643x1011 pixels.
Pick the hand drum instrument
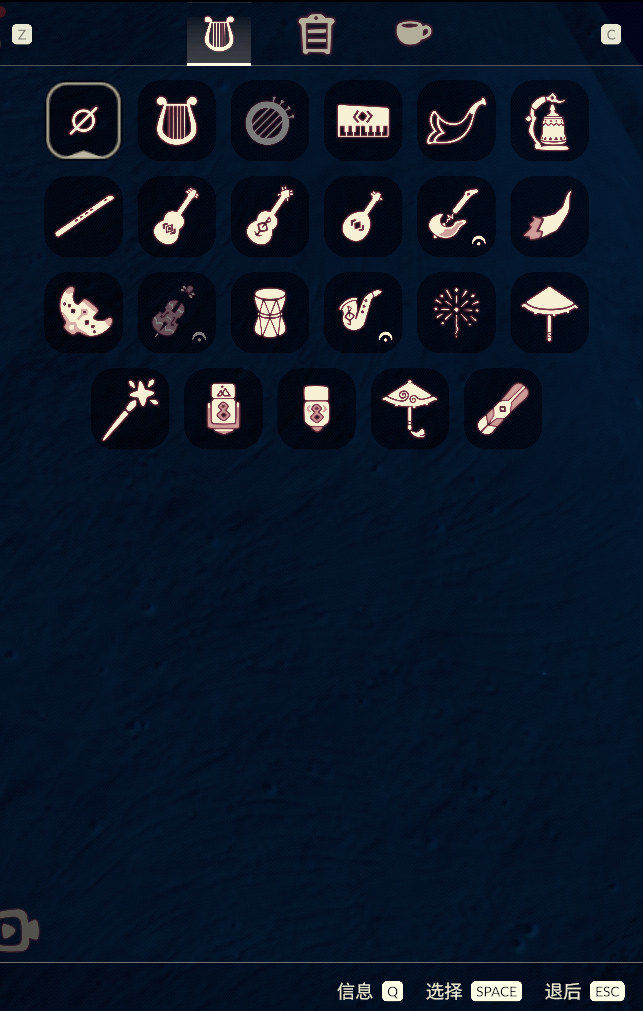270,313
